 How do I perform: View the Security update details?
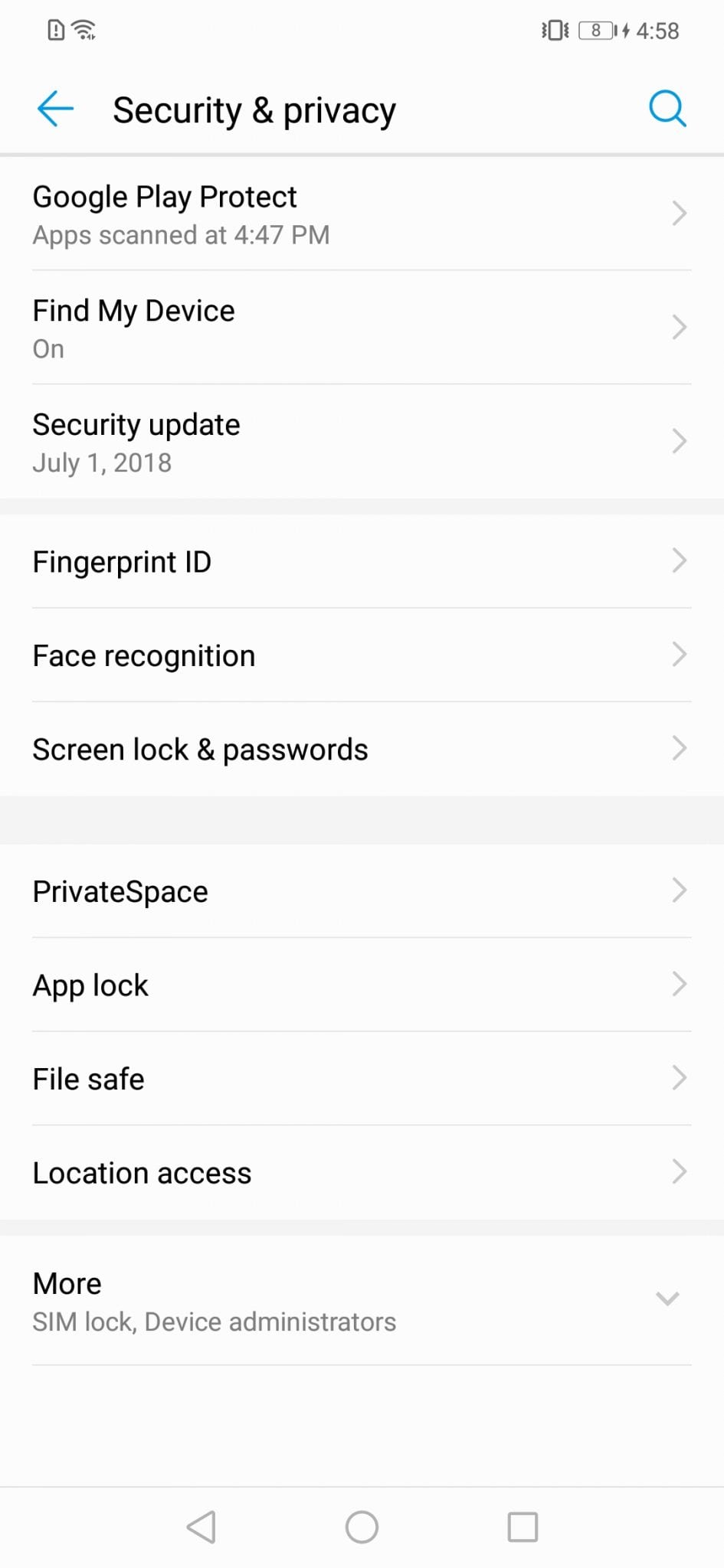tap(362, 442)
